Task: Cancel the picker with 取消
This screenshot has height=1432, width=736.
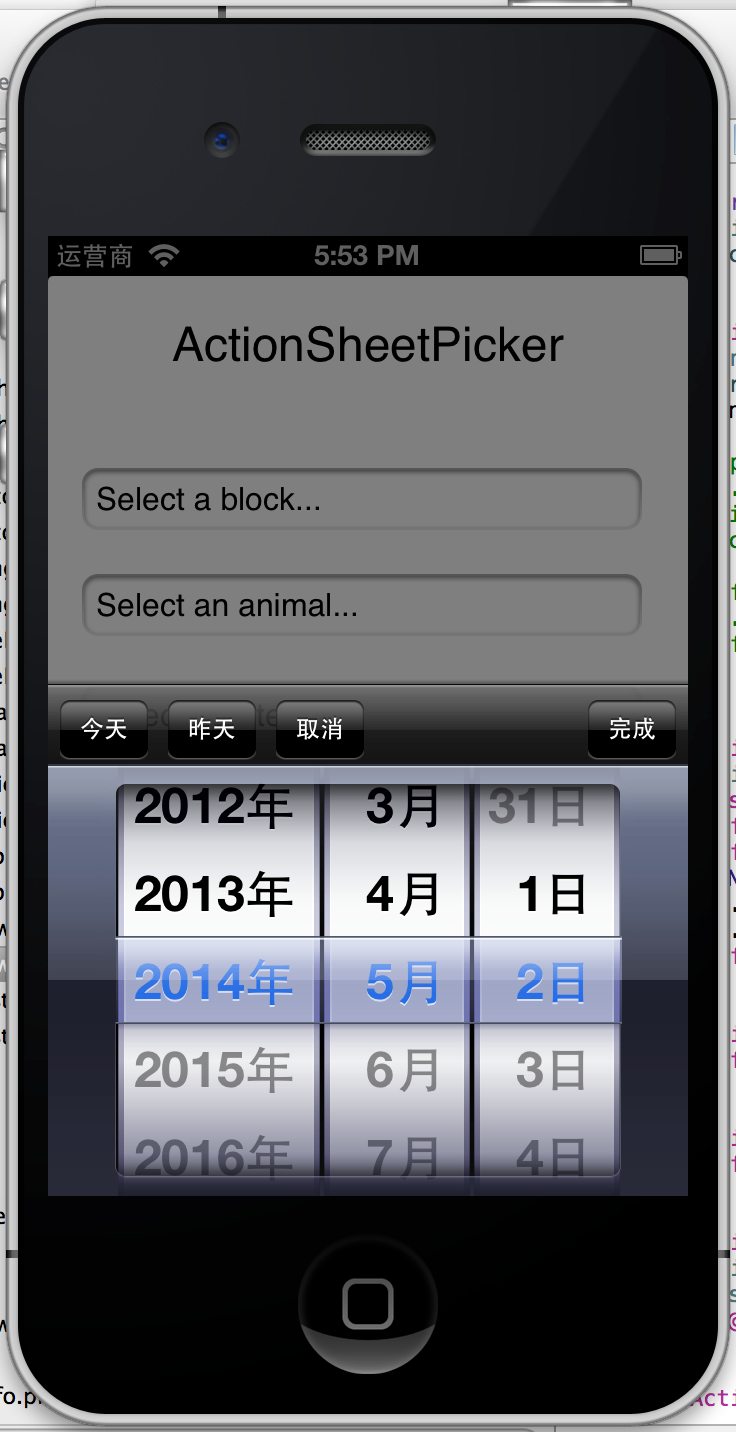Action: pyautogui.click(x=320, y=729)
